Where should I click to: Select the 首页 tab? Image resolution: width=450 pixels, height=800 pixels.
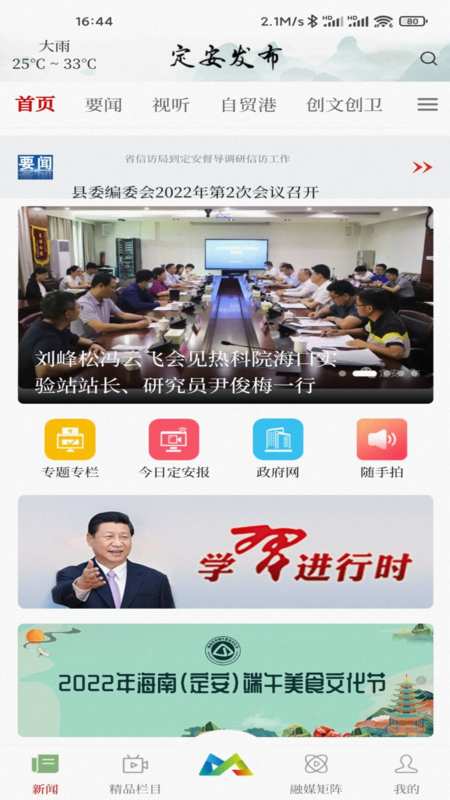(x=35, y=104)
